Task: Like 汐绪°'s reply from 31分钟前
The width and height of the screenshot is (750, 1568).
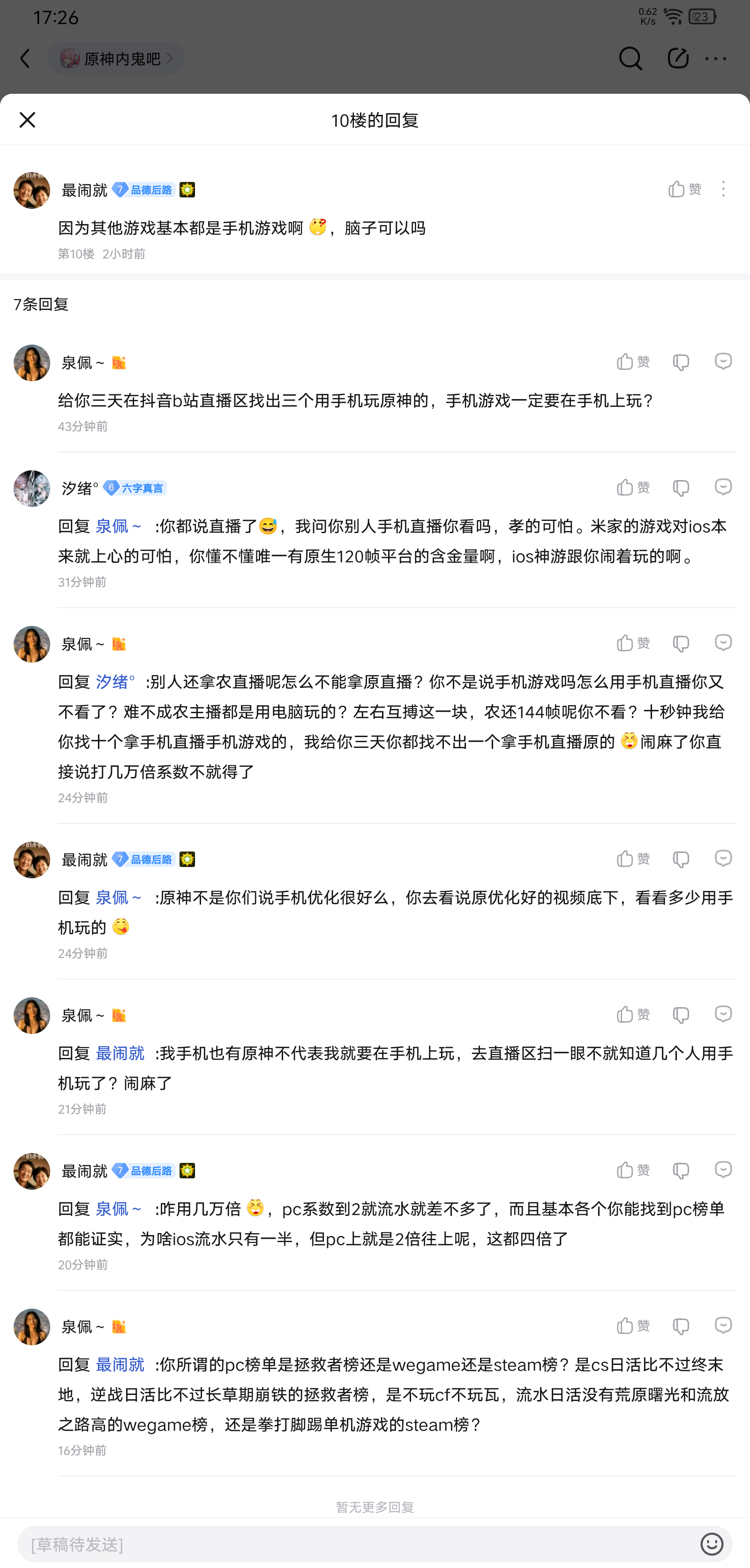Action: [x=633, y=488]
